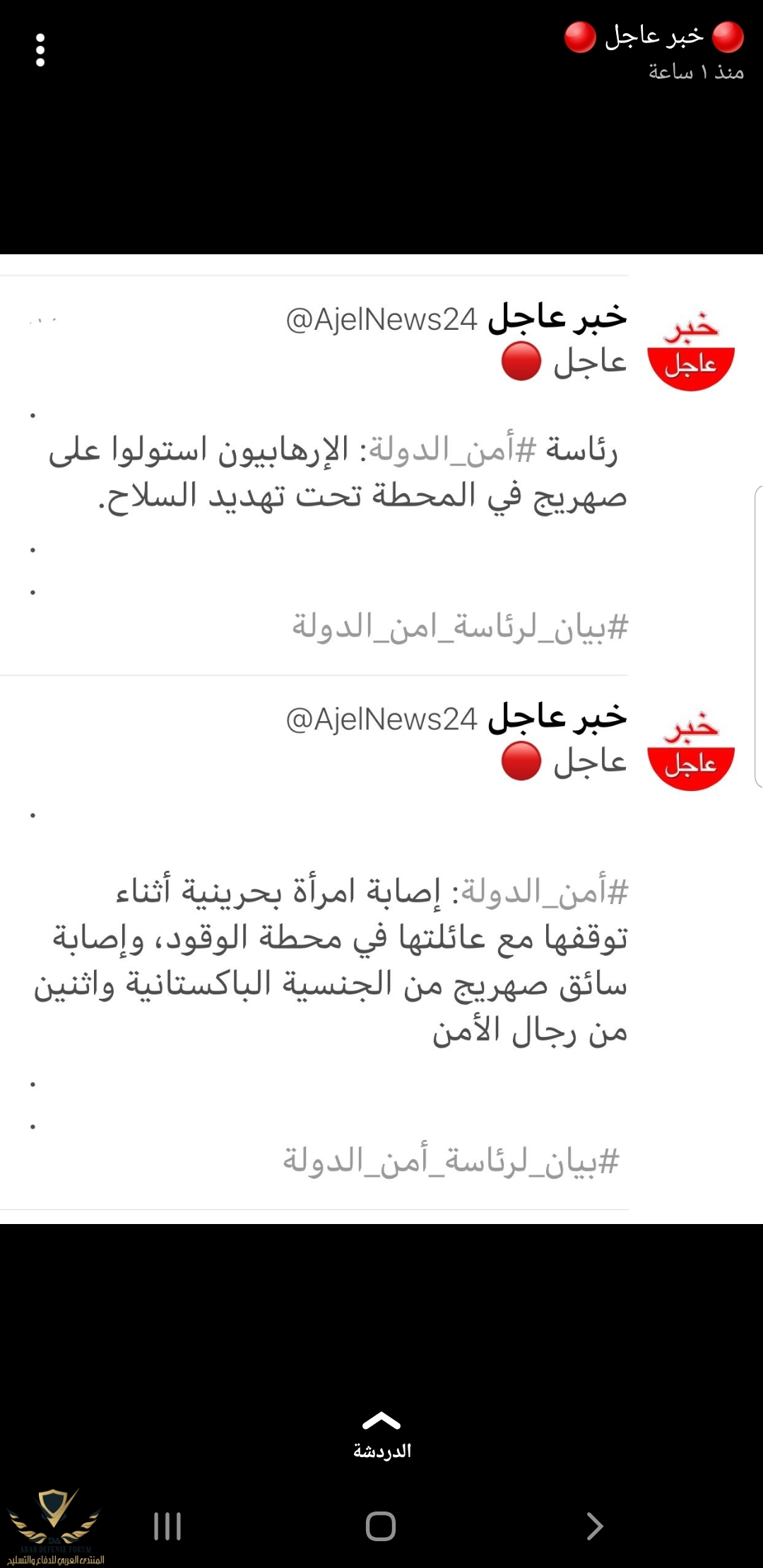Tap the system home button
Screen dimensions: 763x1568
tap(381, 1526)
